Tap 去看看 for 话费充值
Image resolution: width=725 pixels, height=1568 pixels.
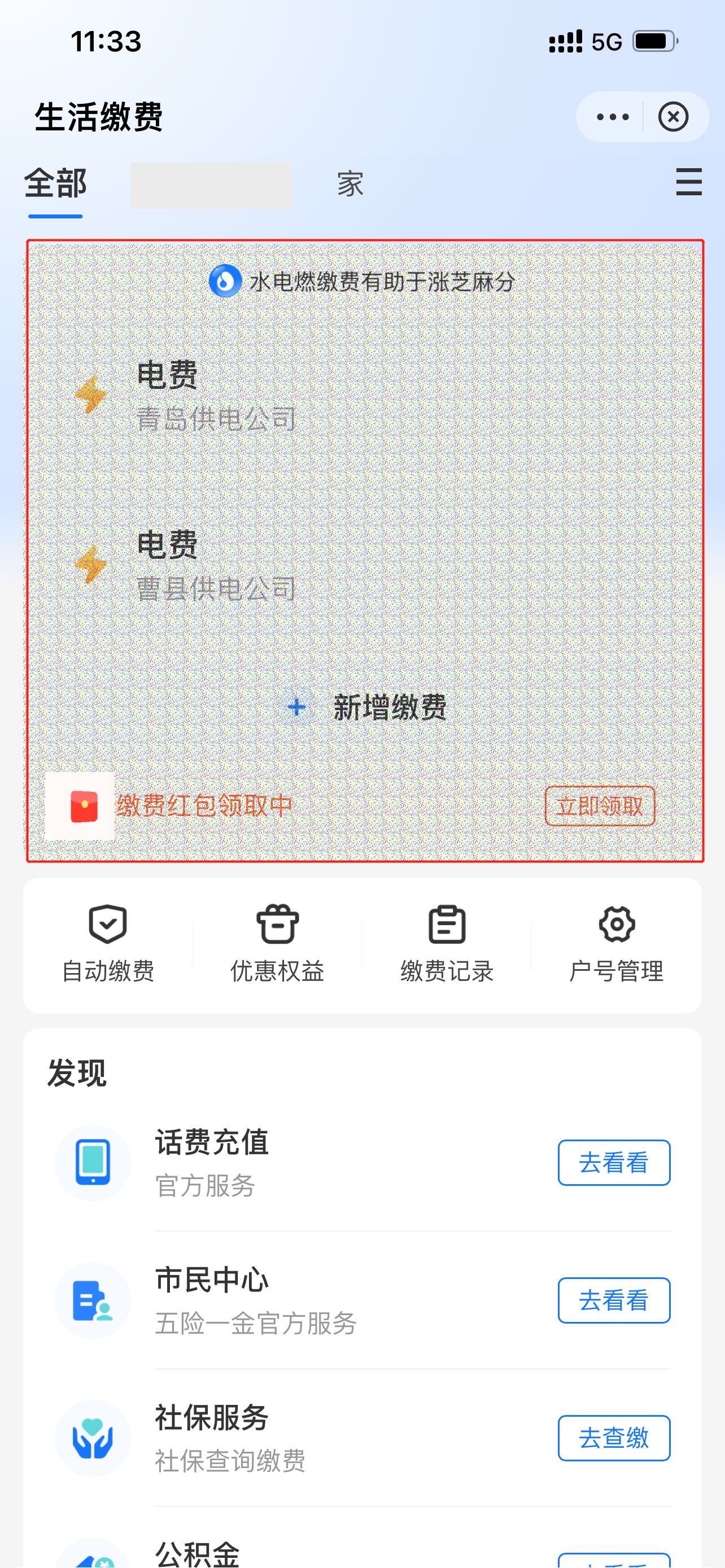[x=614, y=1163]
